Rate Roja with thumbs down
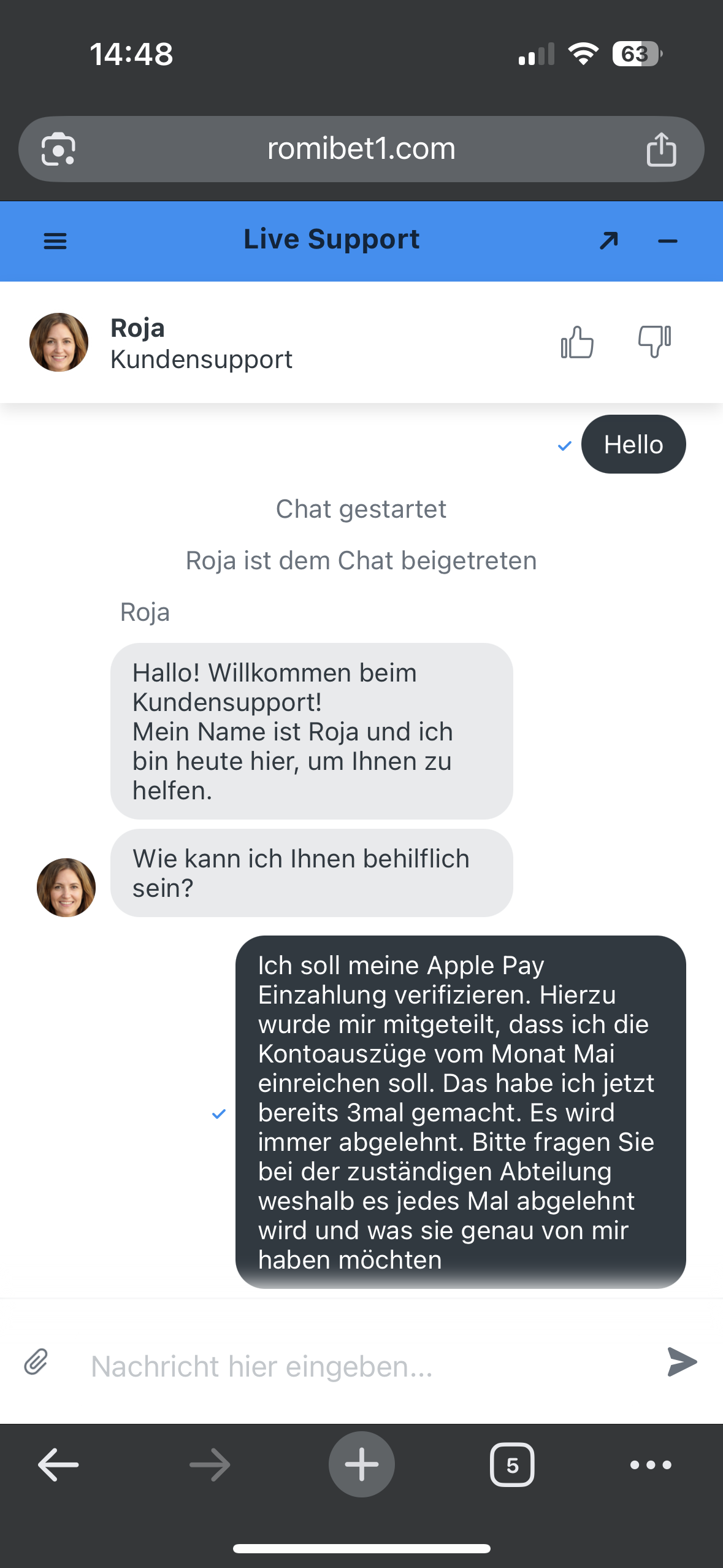 point(654,341)
